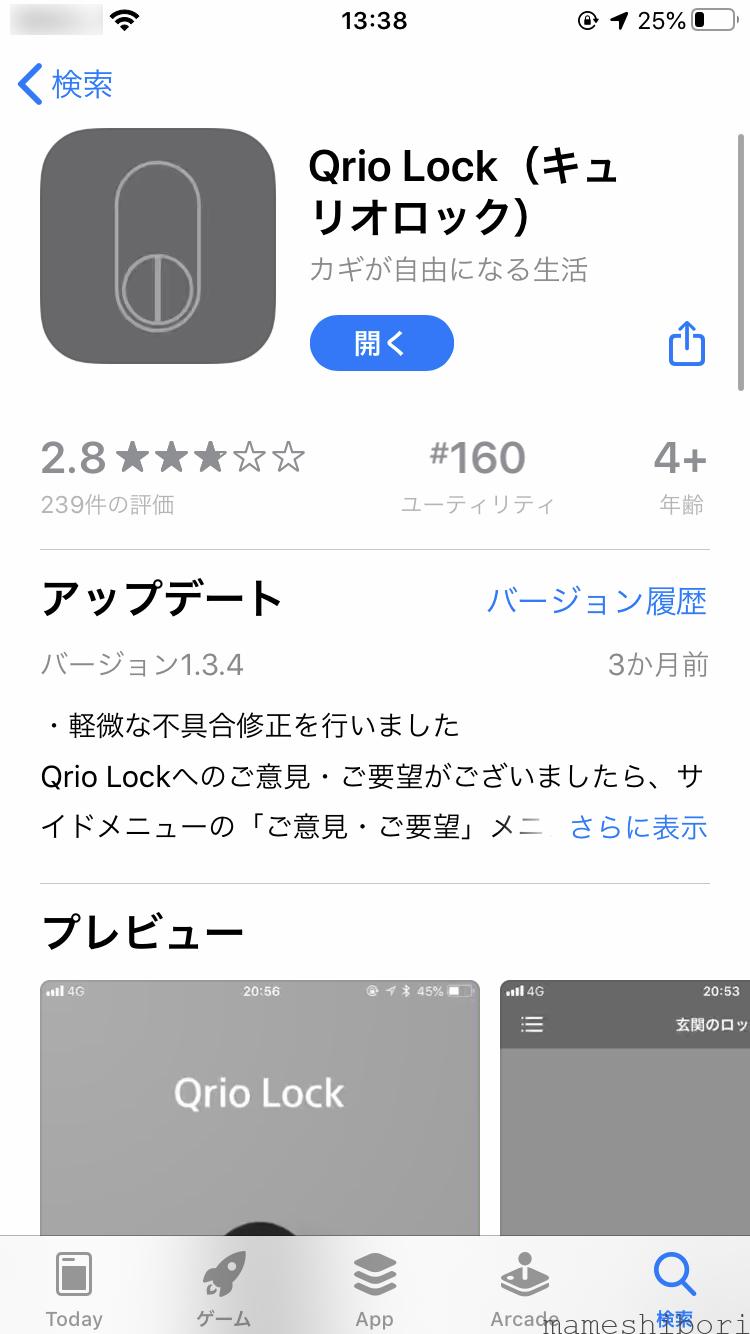The height and width of the screenshot is (1334, 750).
Task: Switch to the App tab
Action: pos(375,1289)
